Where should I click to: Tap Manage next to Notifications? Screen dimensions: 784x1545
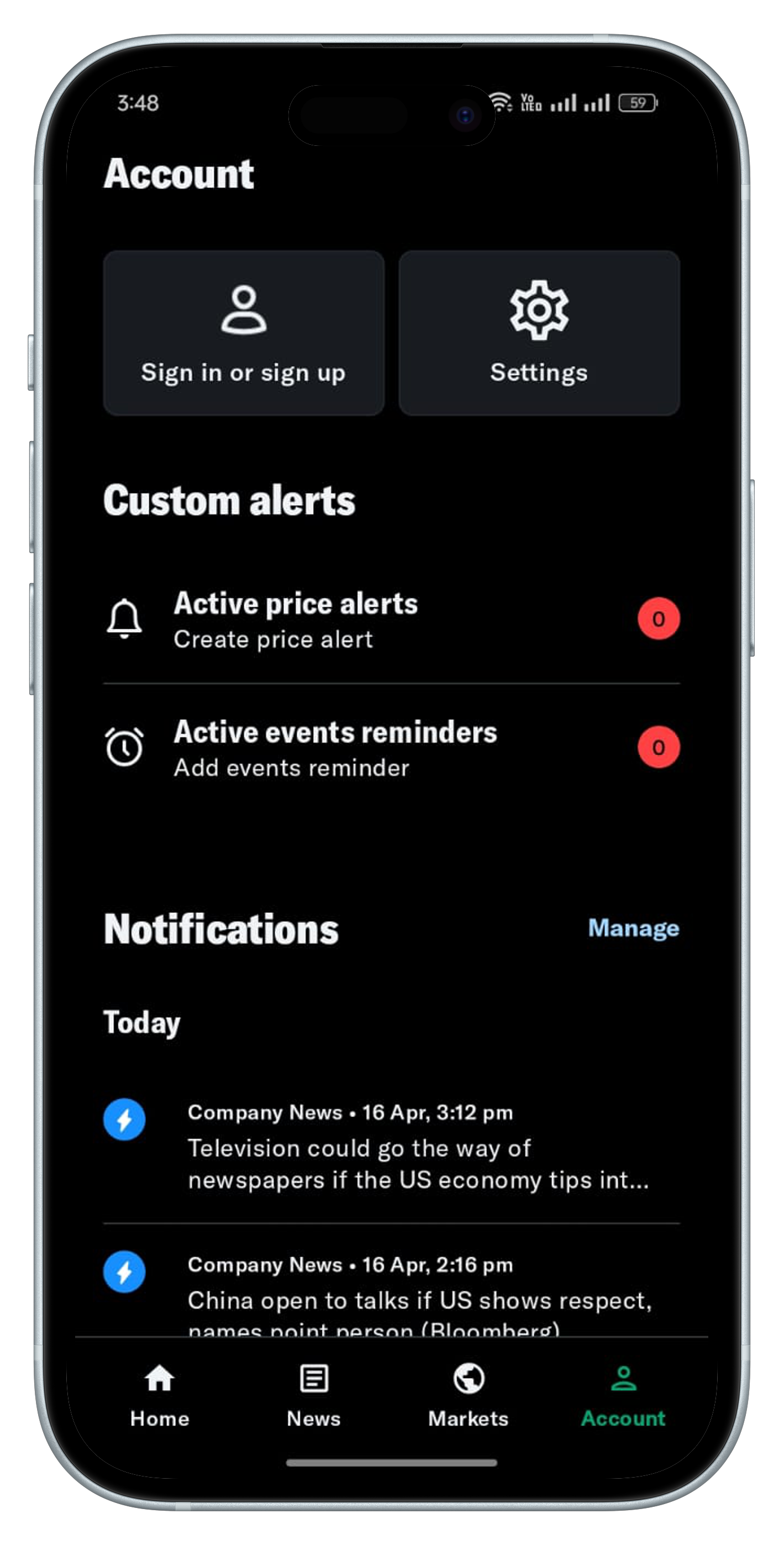tap(633, 928)
